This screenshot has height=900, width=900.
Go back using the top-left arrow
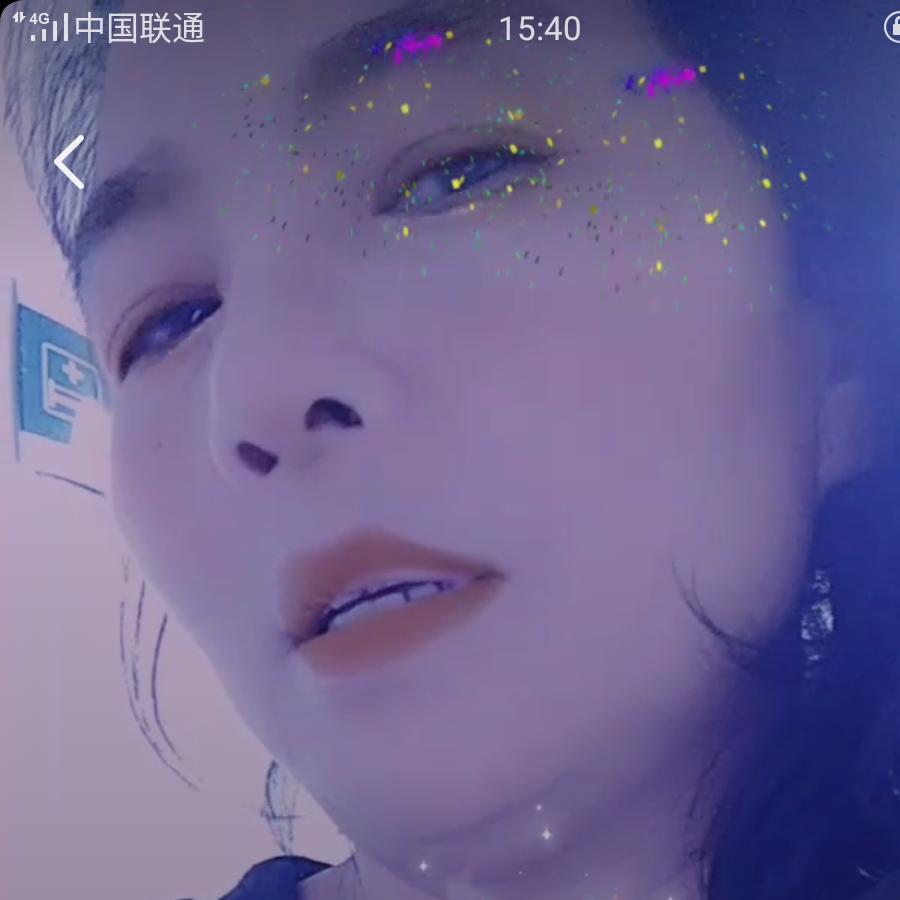(x=69, y=162)
